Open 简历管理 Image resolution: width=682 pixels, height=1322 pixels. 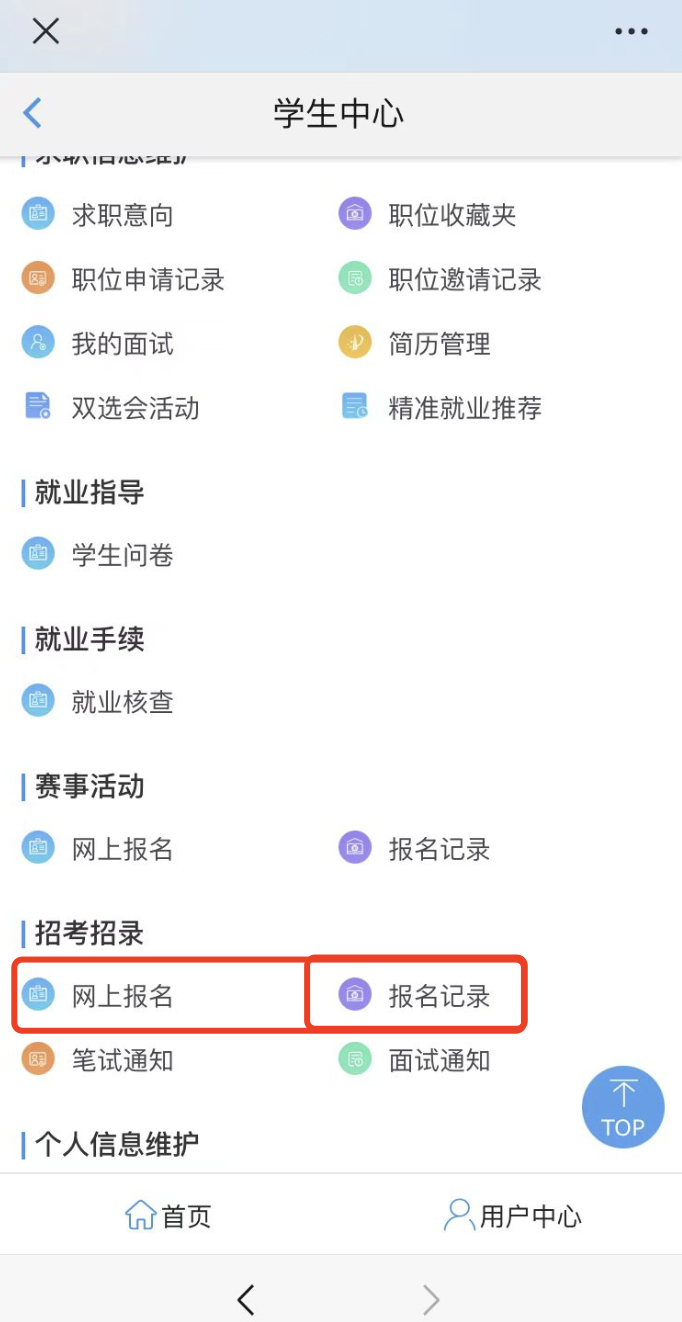(439, 345)
